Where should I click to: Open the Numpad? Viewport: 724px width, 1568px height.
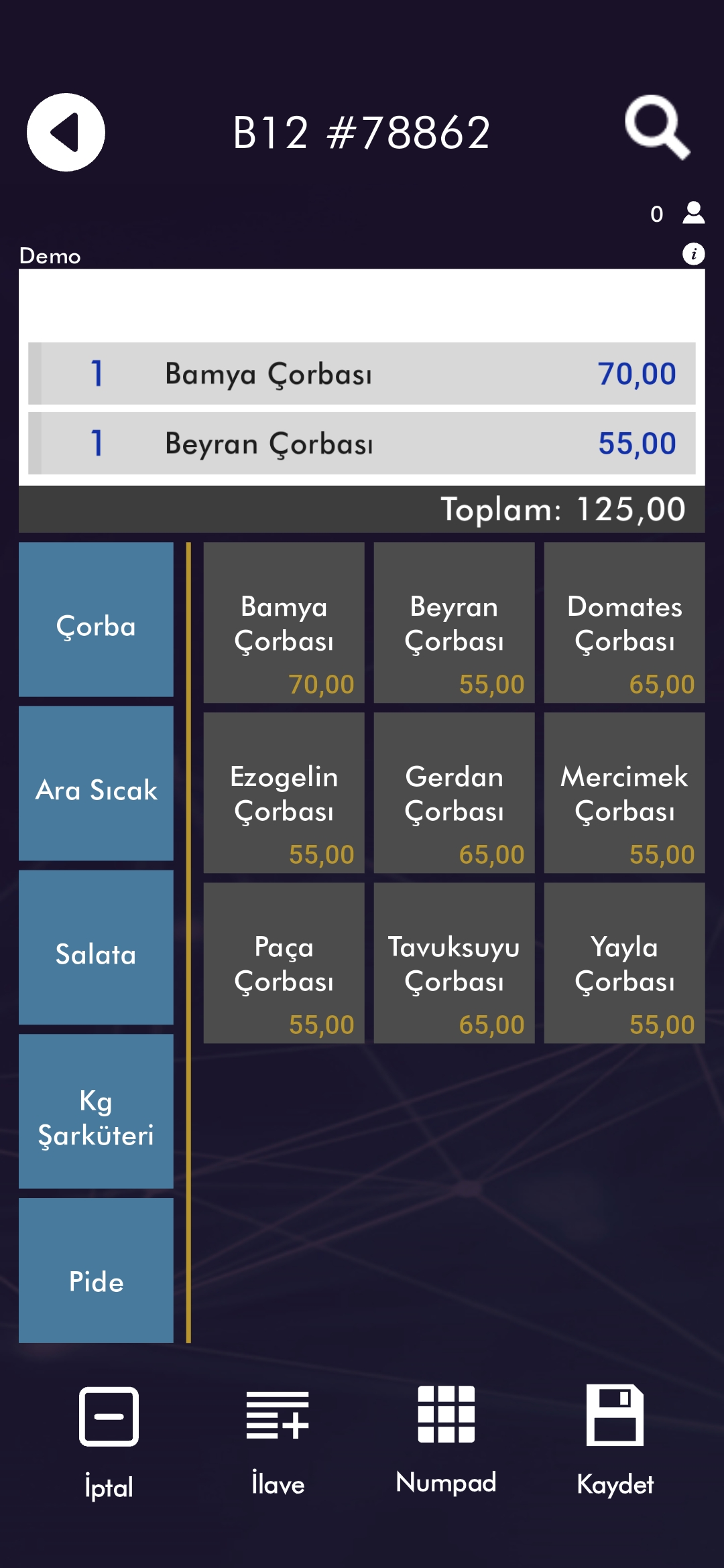click(446, 1441)
